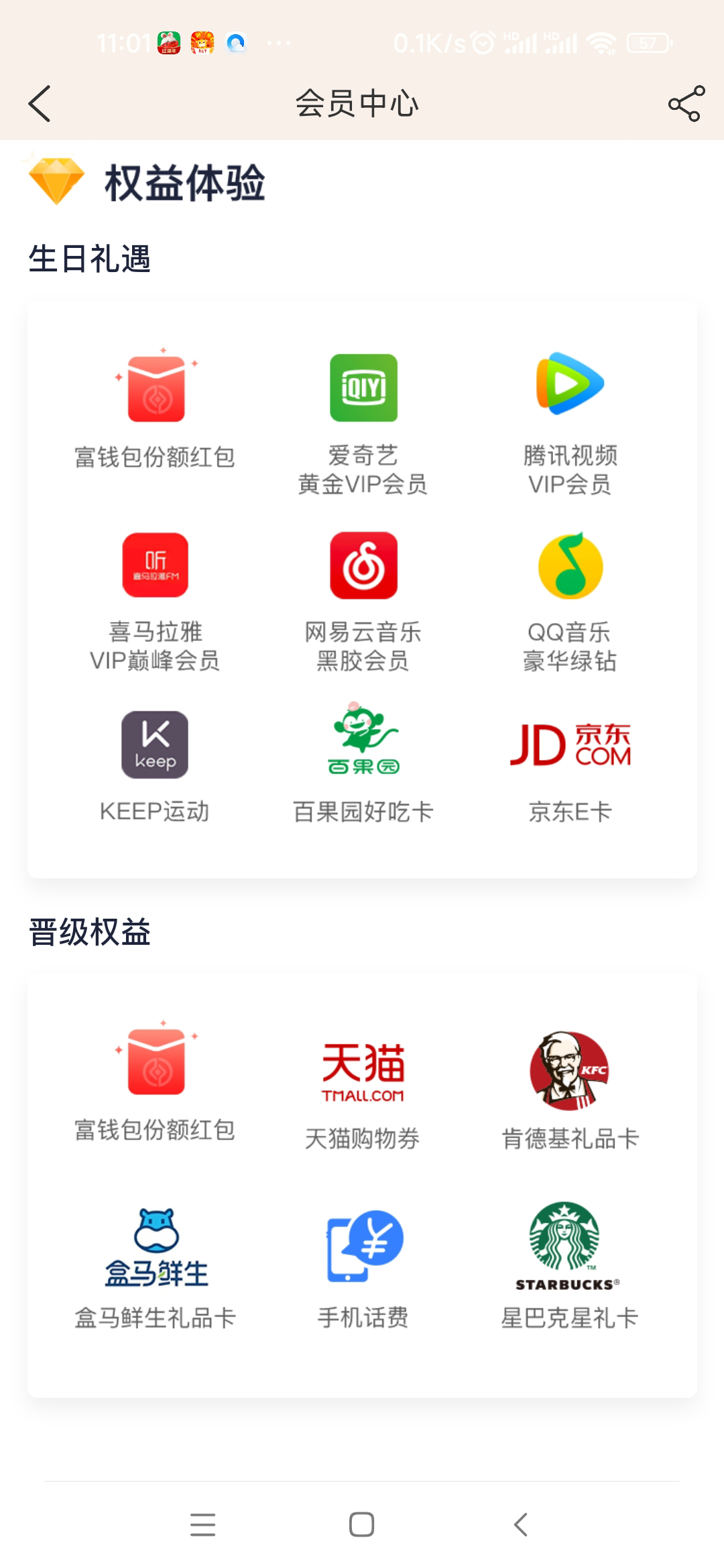Select 爱奇艺黄金VIP会员 benefit

pyautogui.click(x=363, y=422)
